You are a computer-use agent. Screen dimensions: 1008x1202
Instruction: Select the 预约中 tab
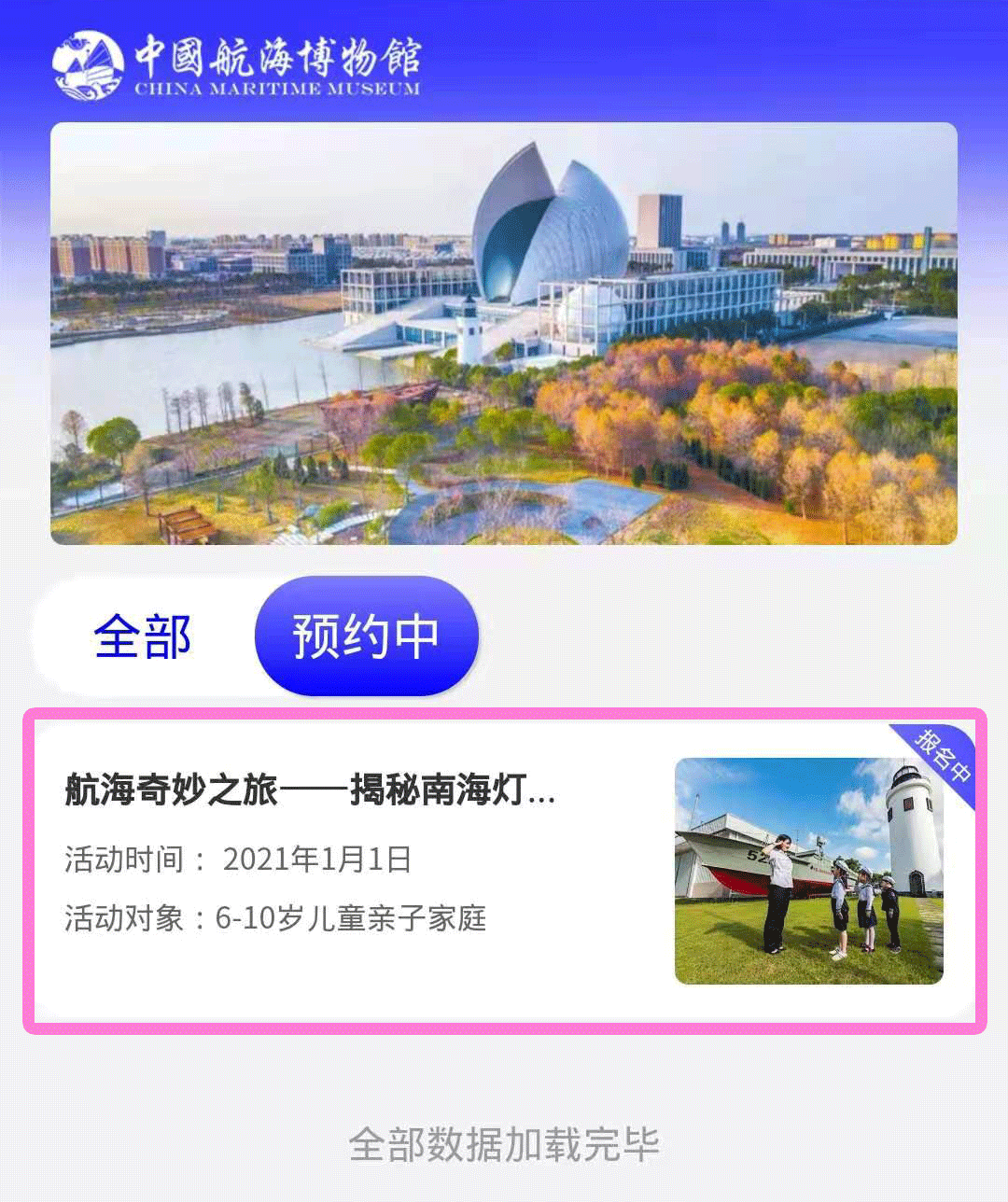[x=366, y=636]
